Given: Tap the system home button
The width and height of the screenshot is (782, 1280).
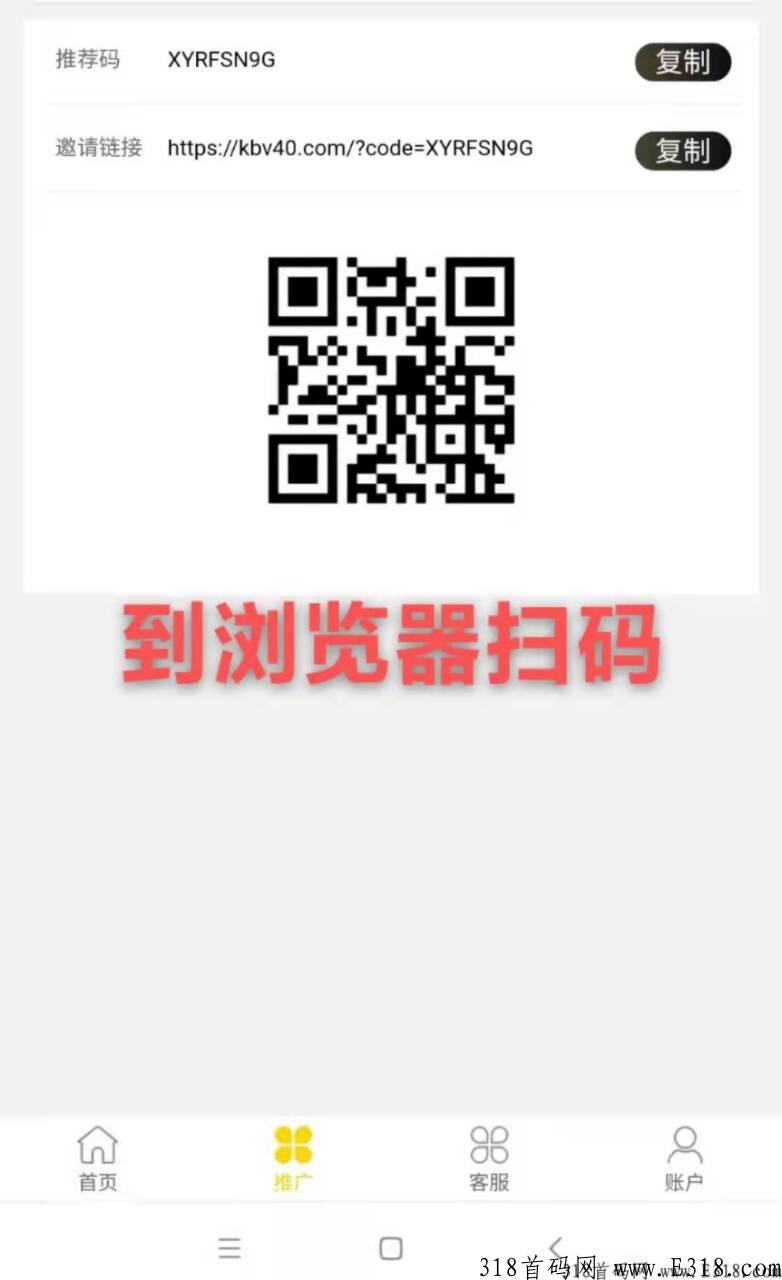Looking at the screenshot, I should [x=391, y=1247].
